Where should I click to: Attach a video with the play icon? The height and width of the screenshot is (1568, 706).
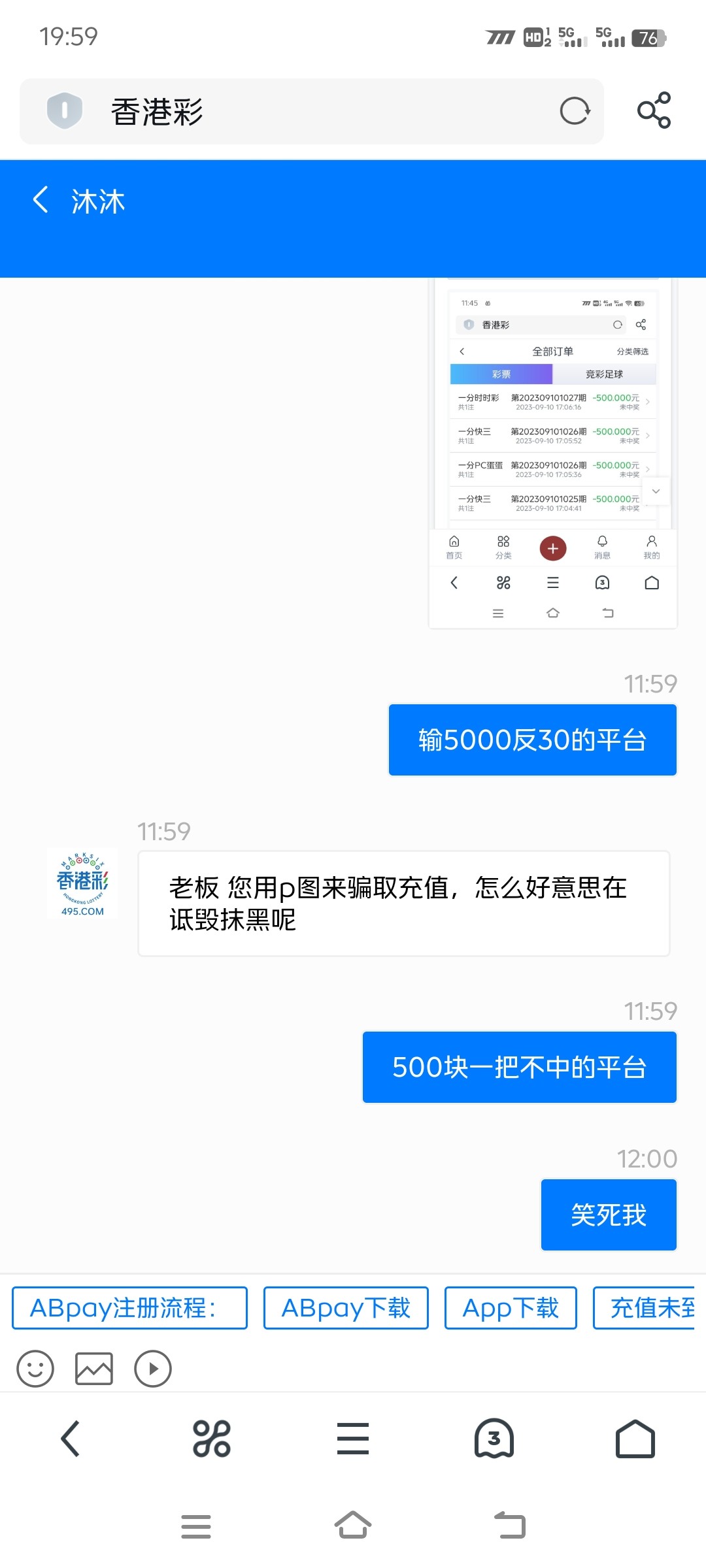pyautogui.click(x=153, y=1368)
